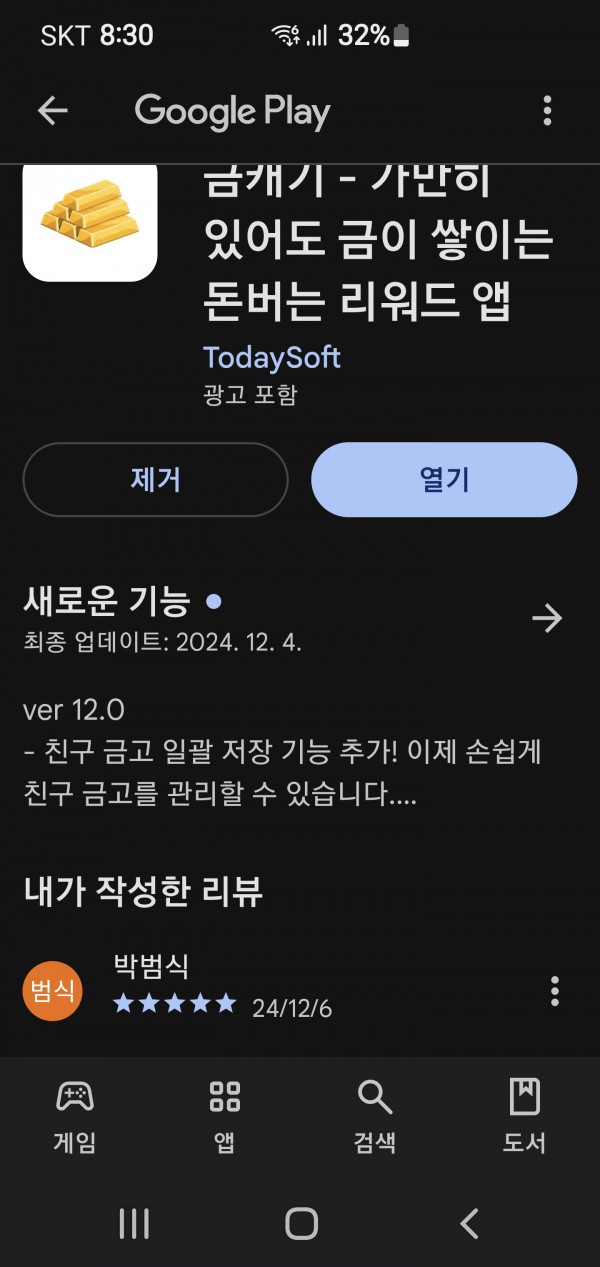Screen dimensions: 600x1267
Task: Open recent apps from navigation bar
Action: (134, 1223)
